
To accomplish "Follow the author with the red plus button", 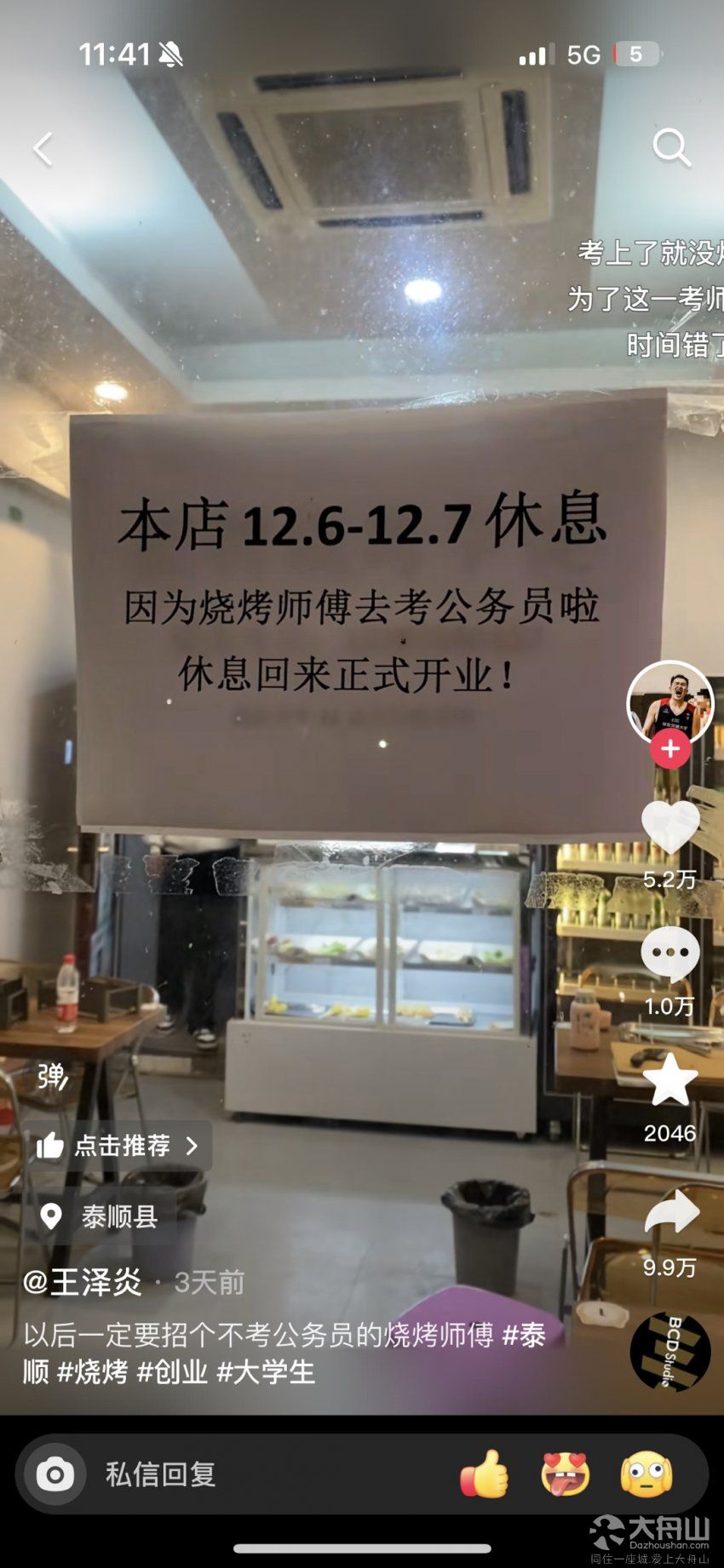I will [670, 749].
